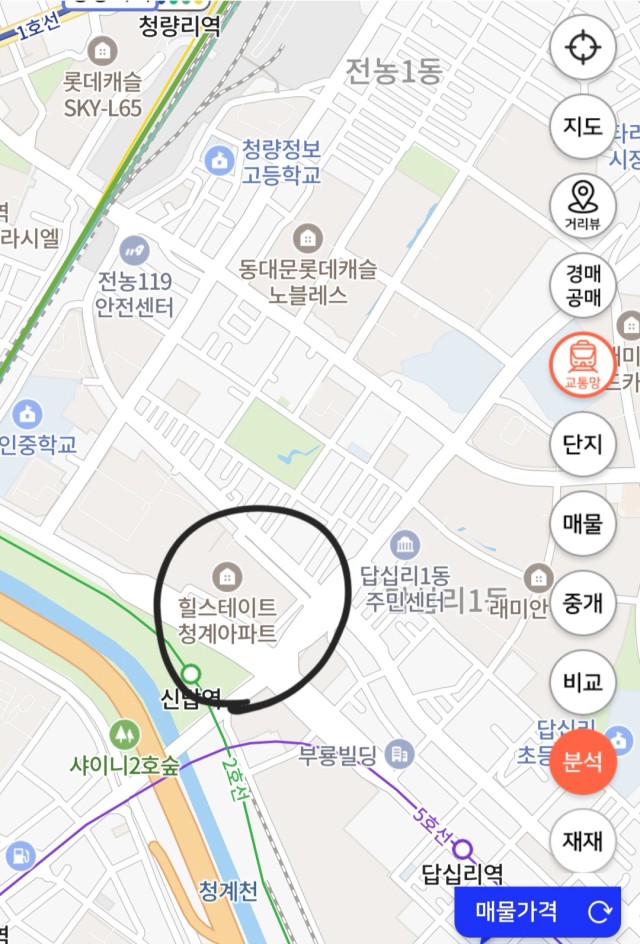Image resolution: width=640 pixels, height=944 pixels.
Task: Open 힐스테이트 청계아파트 complex marker
Action: coord(227,576)
